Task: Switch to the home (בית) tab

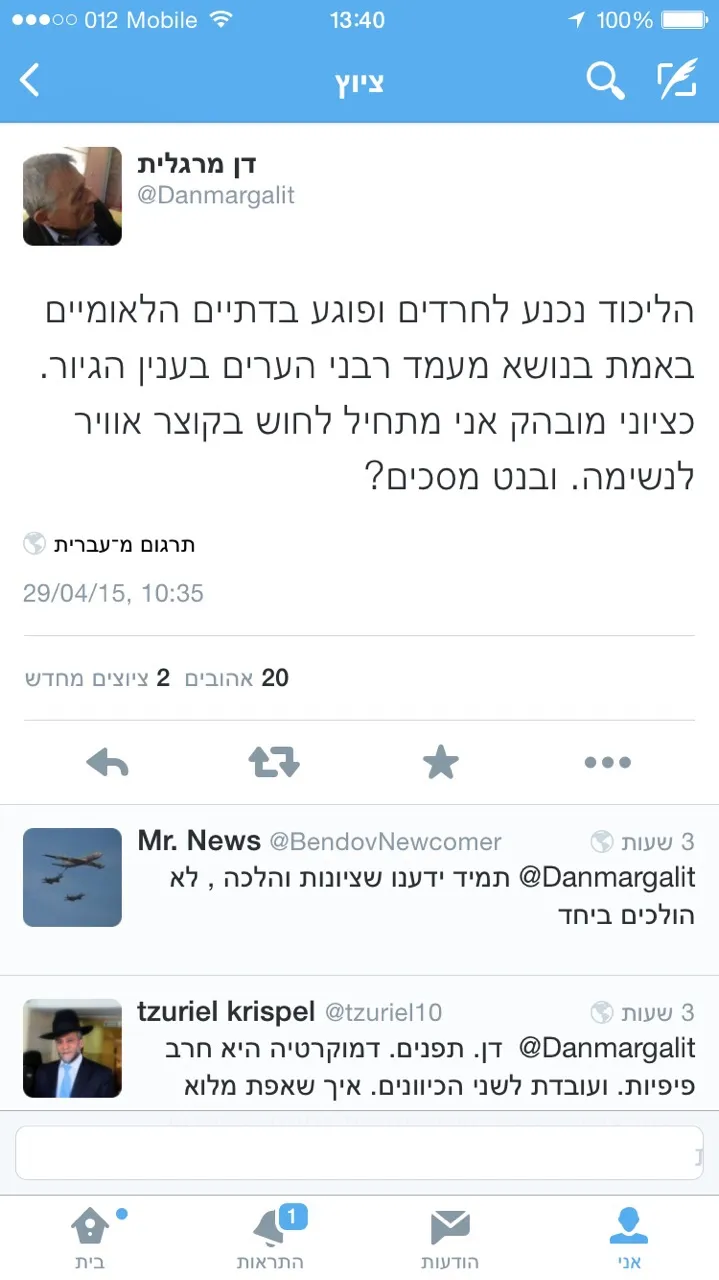Action: pos(90,1237)
